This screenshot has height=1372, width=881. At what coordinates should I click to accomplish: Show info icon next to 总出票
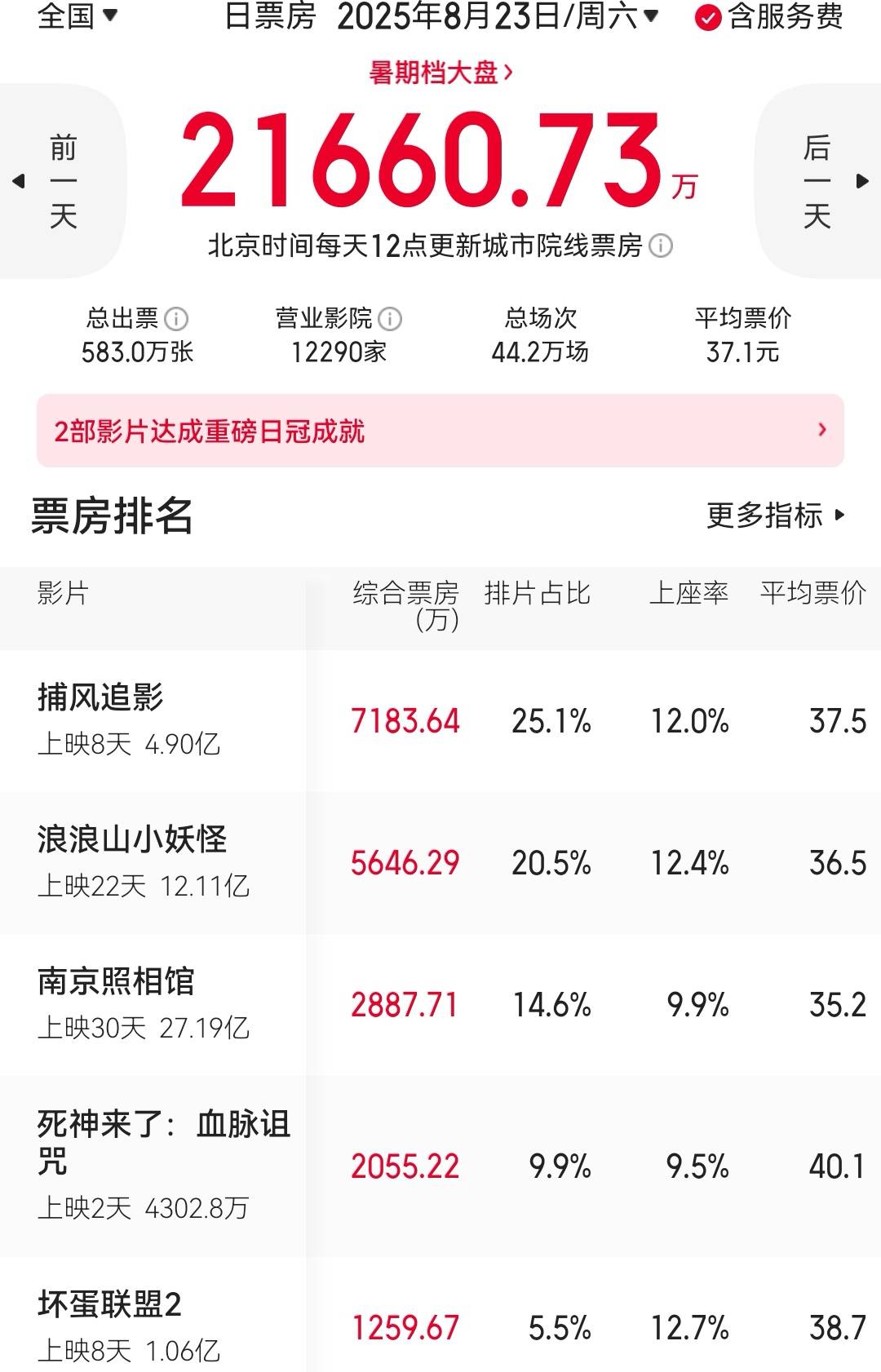click(x=176, y=318)
